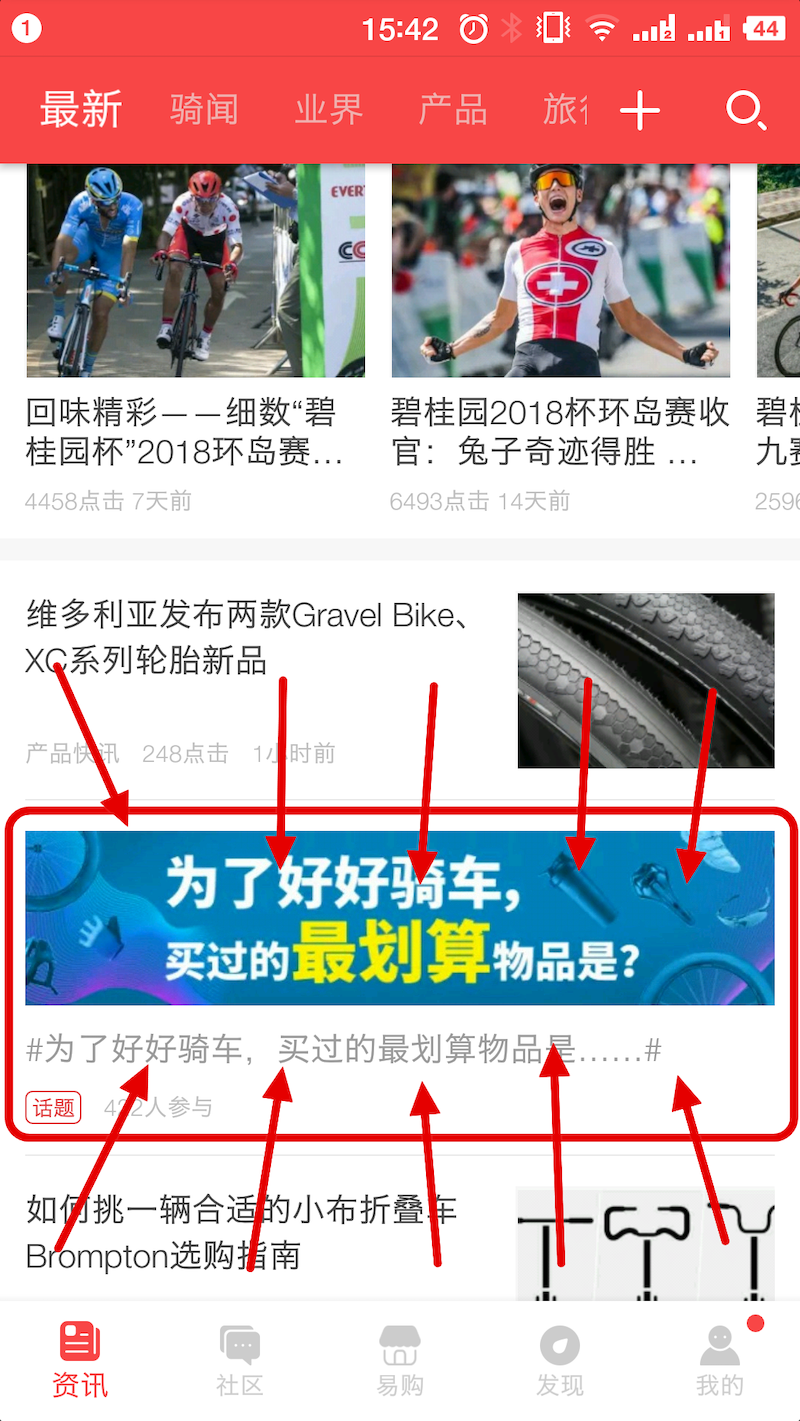This screenshot has height=1421, width=800.
Task: Tap the plus icon to add channels
Action: click(x=640, y=110)
